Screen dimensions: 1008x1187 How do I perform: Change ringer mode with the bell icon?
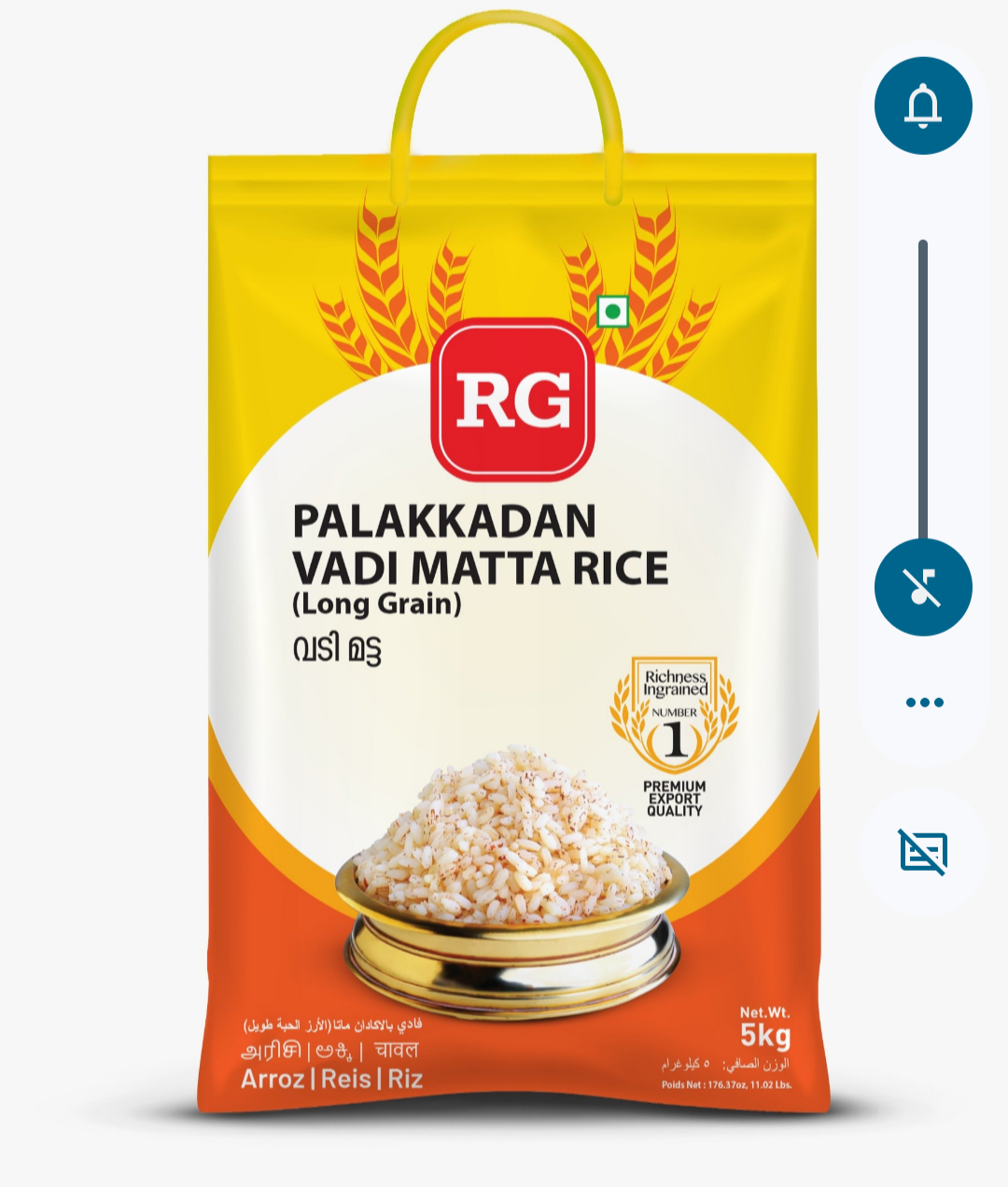923,105
